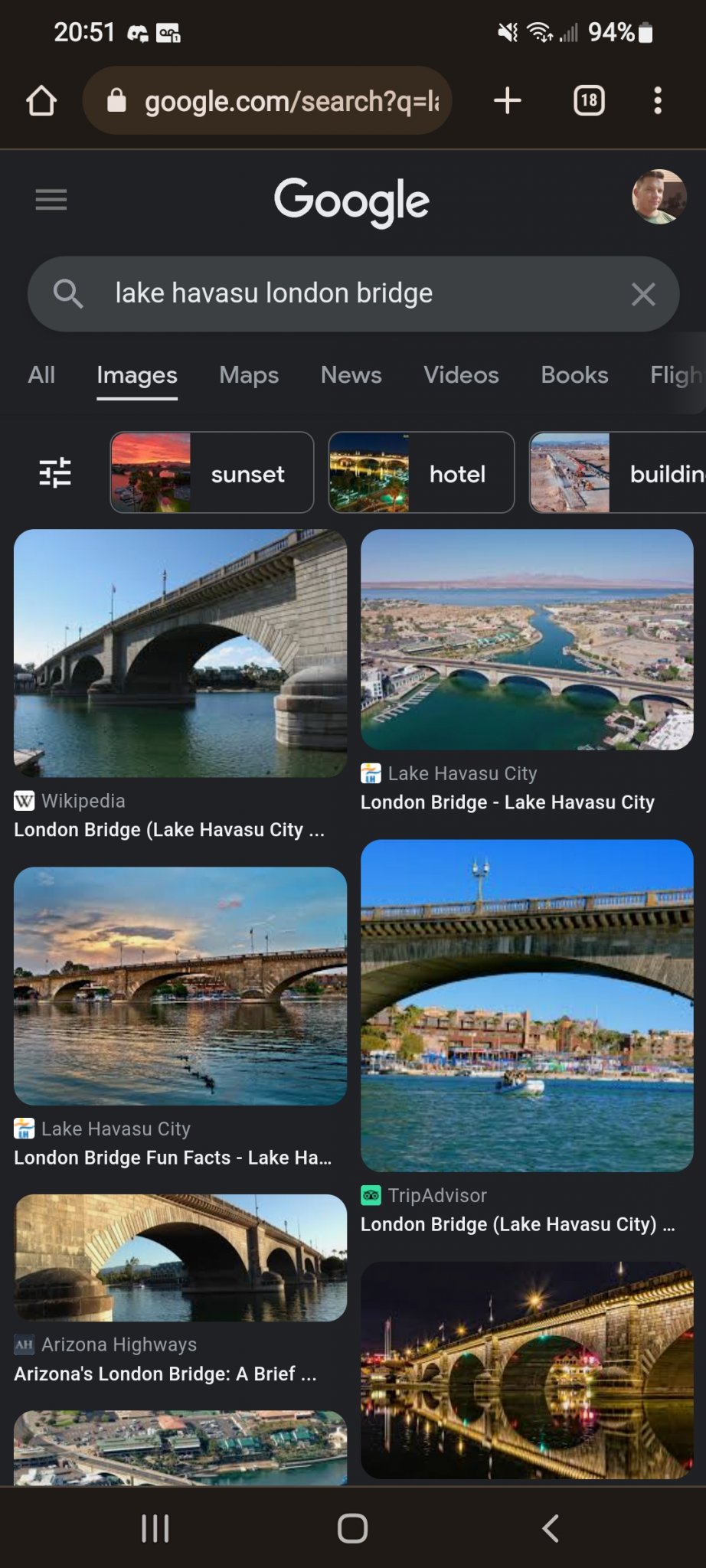Viewport: 706px width, 1568px height.
Task: Open the Wikipedia London Bridge image result
Action: (180, 654)
